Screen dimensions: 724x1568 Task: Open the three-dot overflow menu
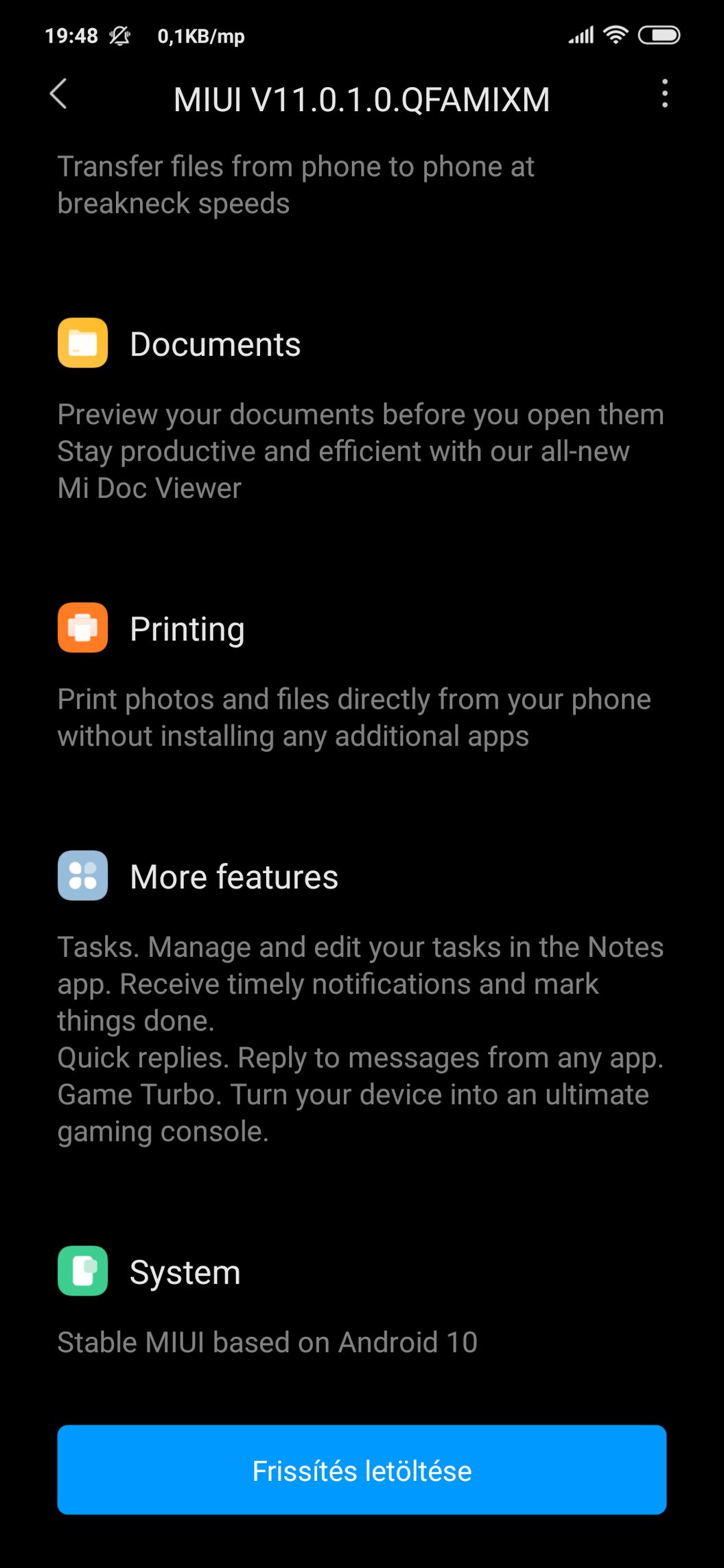click(x=664, y=94)
